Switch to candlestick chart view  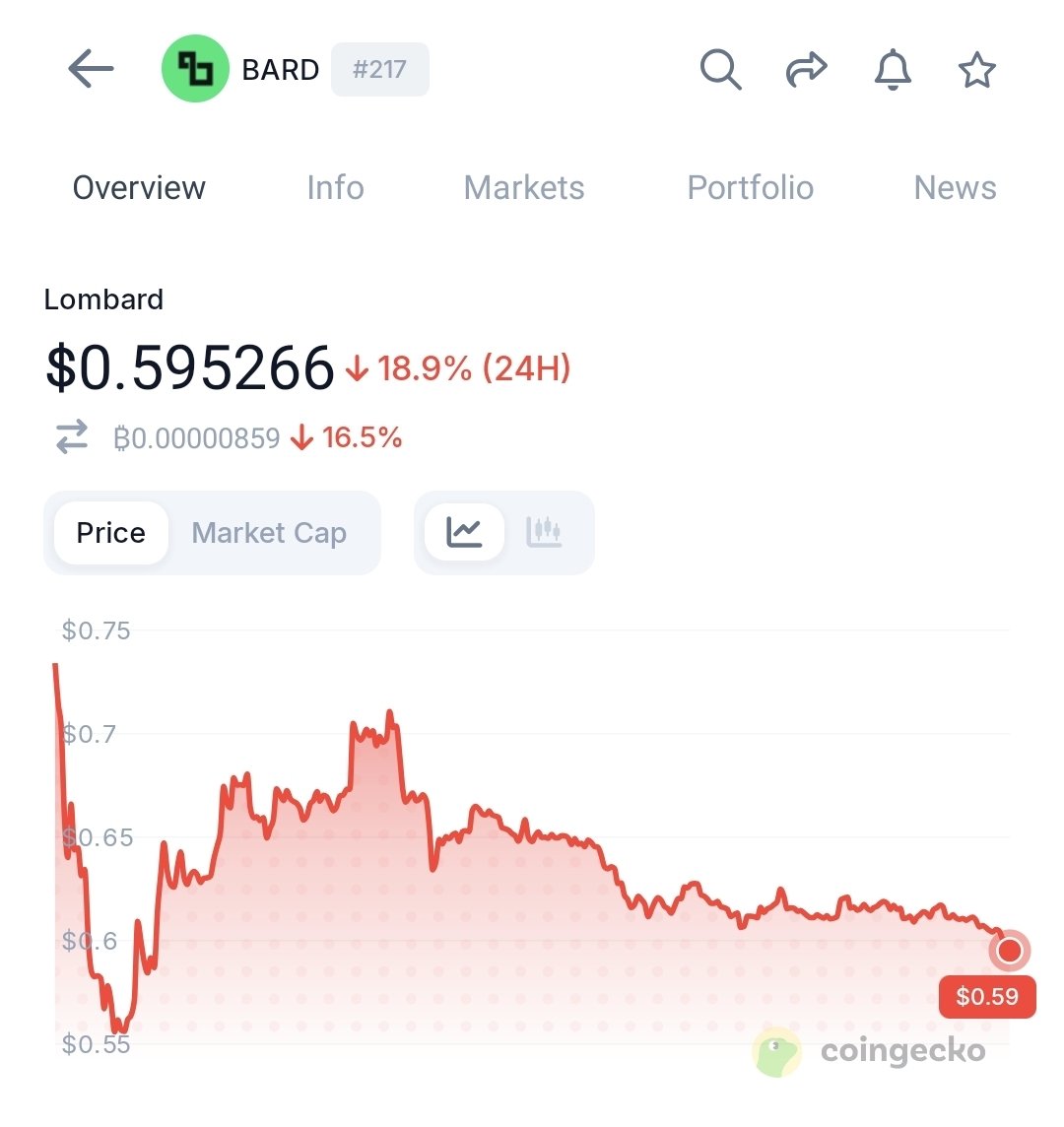544,533
